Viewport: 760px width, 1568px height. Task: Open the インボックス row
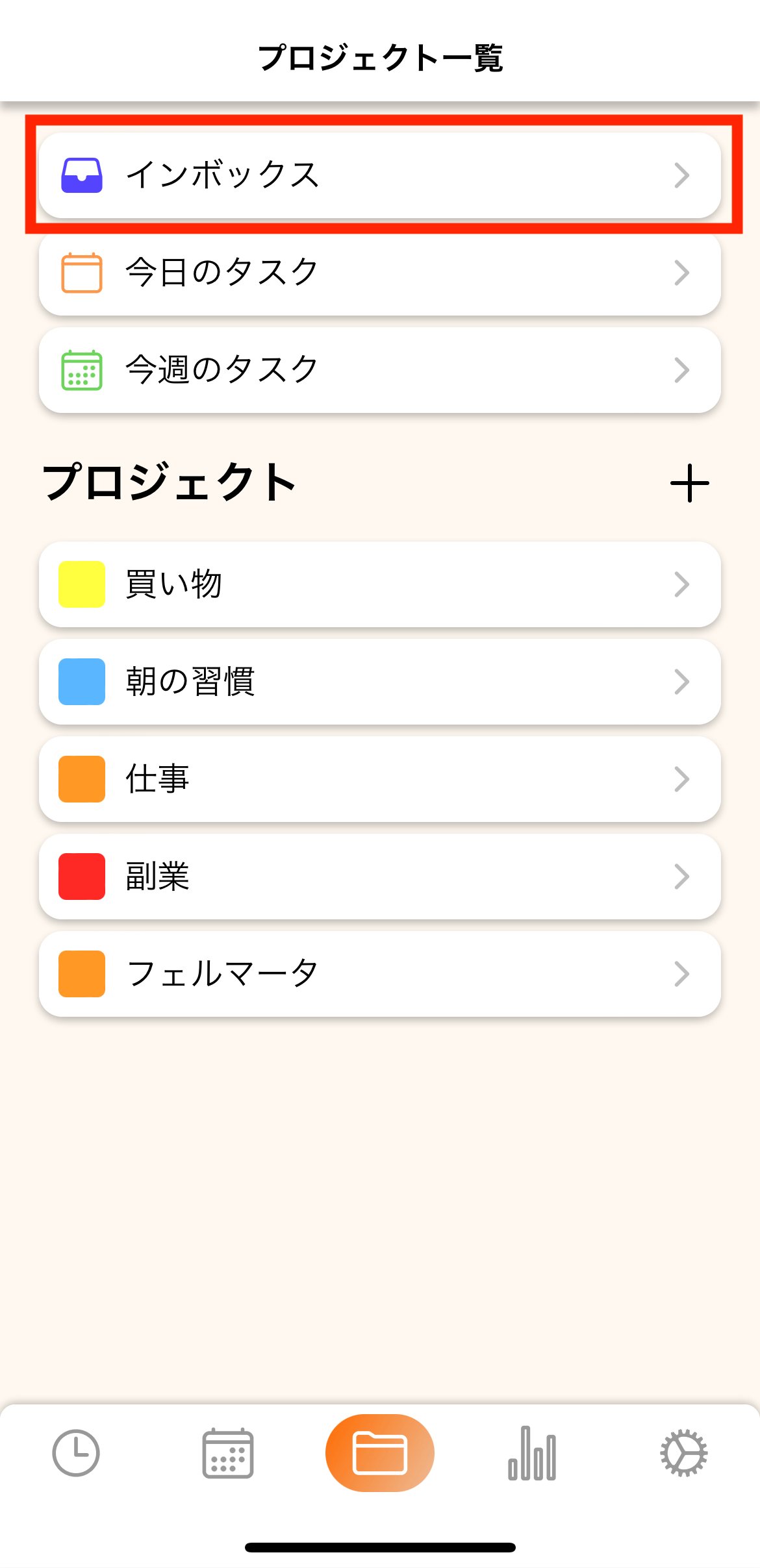pyautogui.click(x=380, y=175)
